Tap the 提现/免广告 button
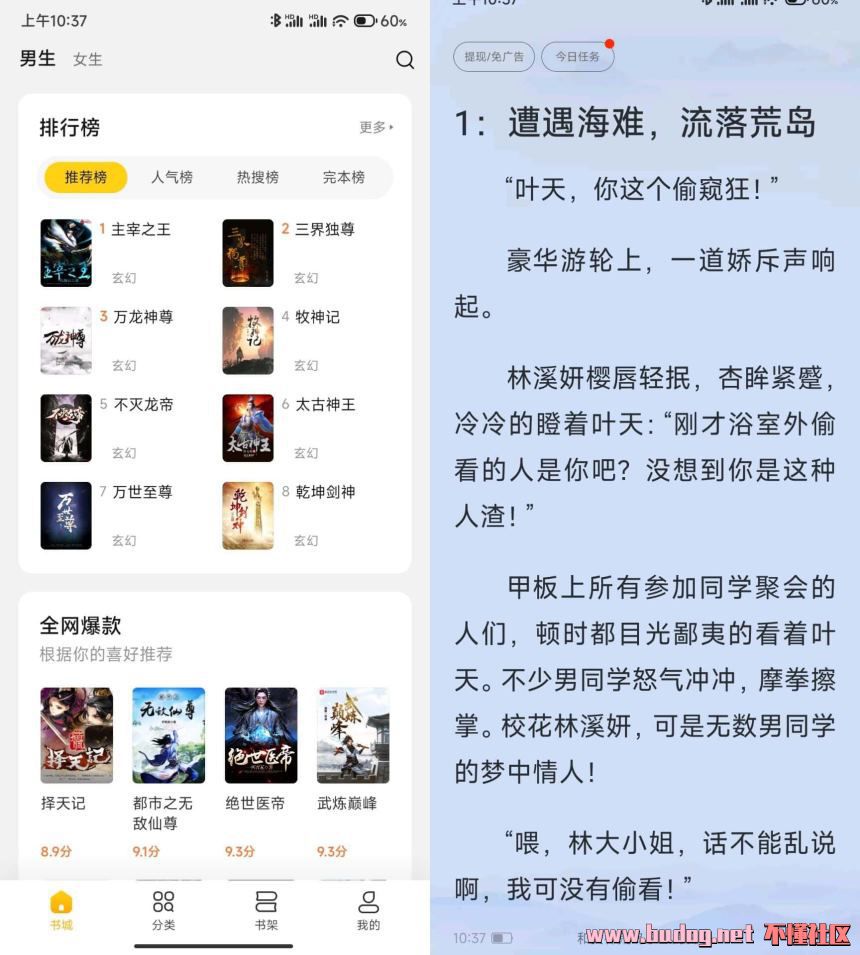The width and height of the screenshot is (860, 955). [493, 57]
